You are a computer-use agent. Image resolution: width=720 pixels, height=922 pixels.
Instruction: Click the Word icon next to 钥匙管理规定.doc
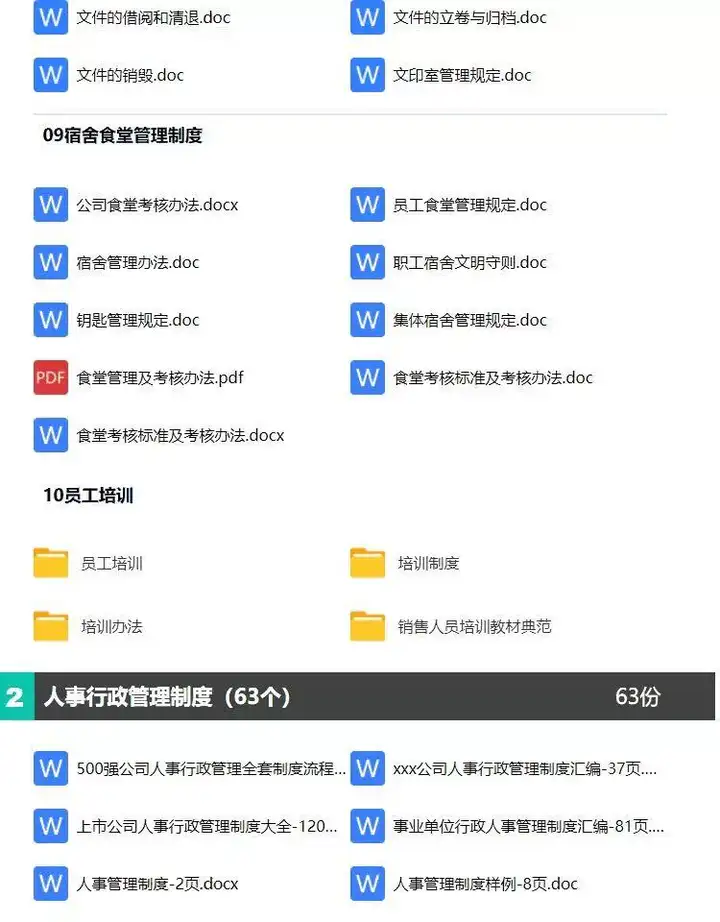(x=50, y=320)
